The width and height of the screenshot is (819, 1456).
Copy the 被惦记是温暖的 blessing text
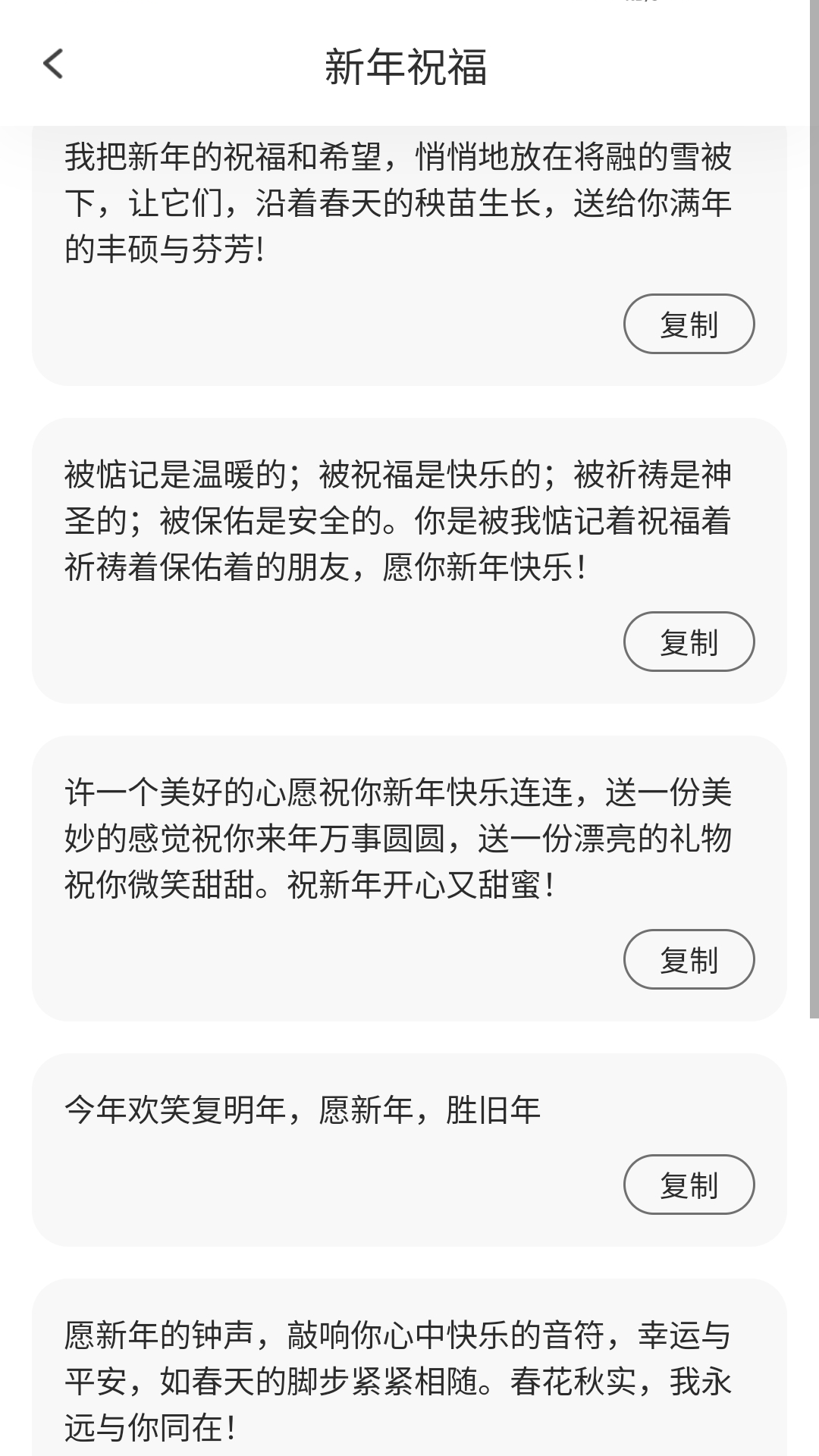(x=687, y=641)
